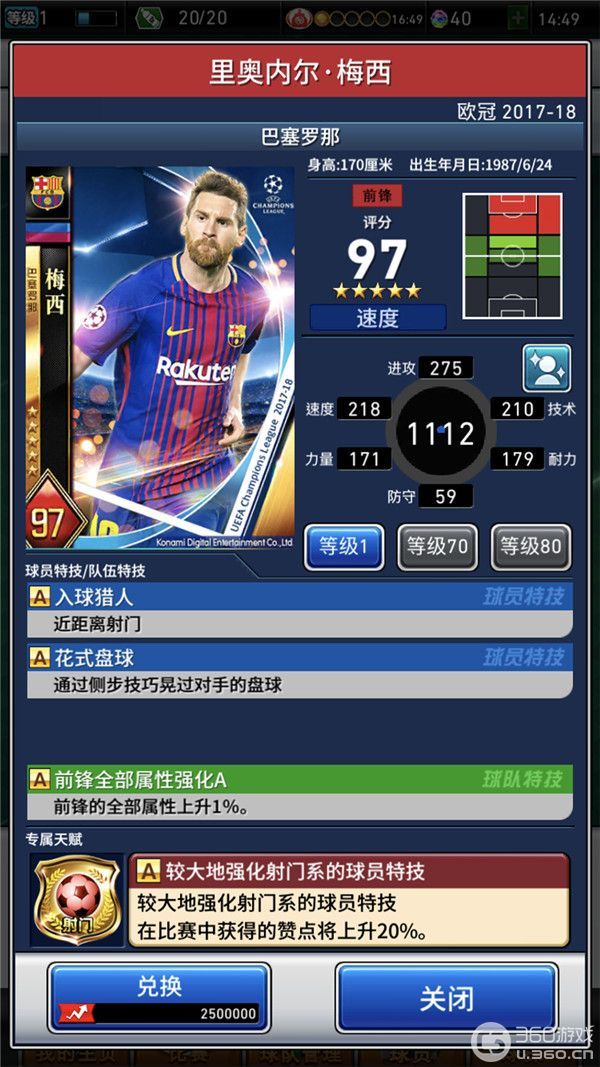The height and width of the screenshot is (1067, 600).
Task: Open the 前锋全部属性强化A team skill
Action: tap(300, 792)
